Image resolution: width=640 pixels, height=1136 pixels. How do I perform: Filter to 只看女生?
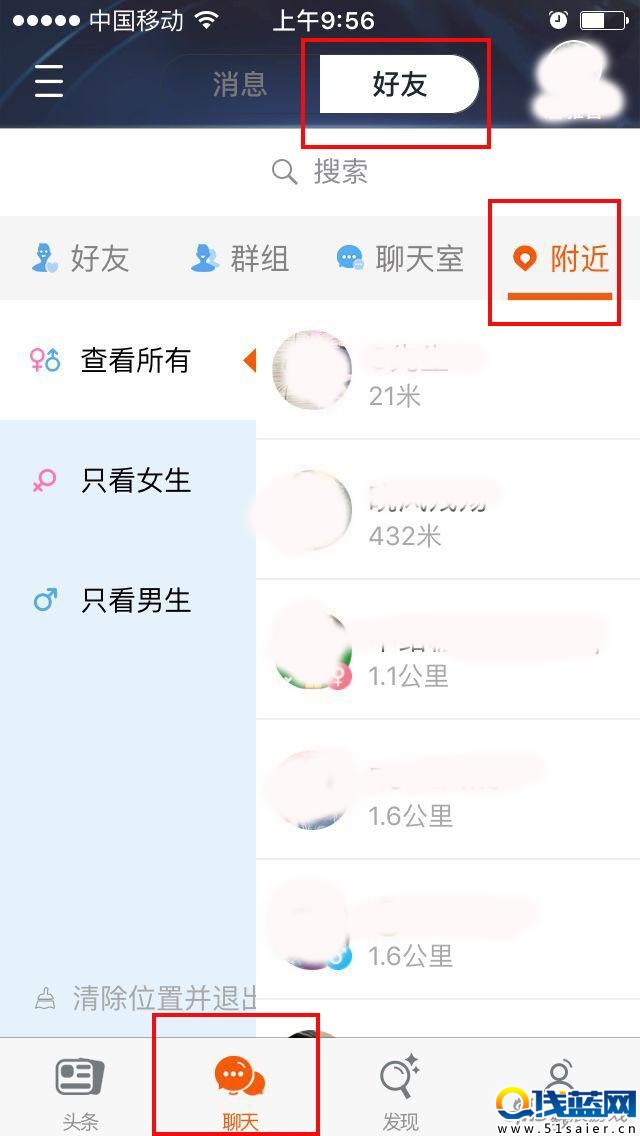pos(127,481)
